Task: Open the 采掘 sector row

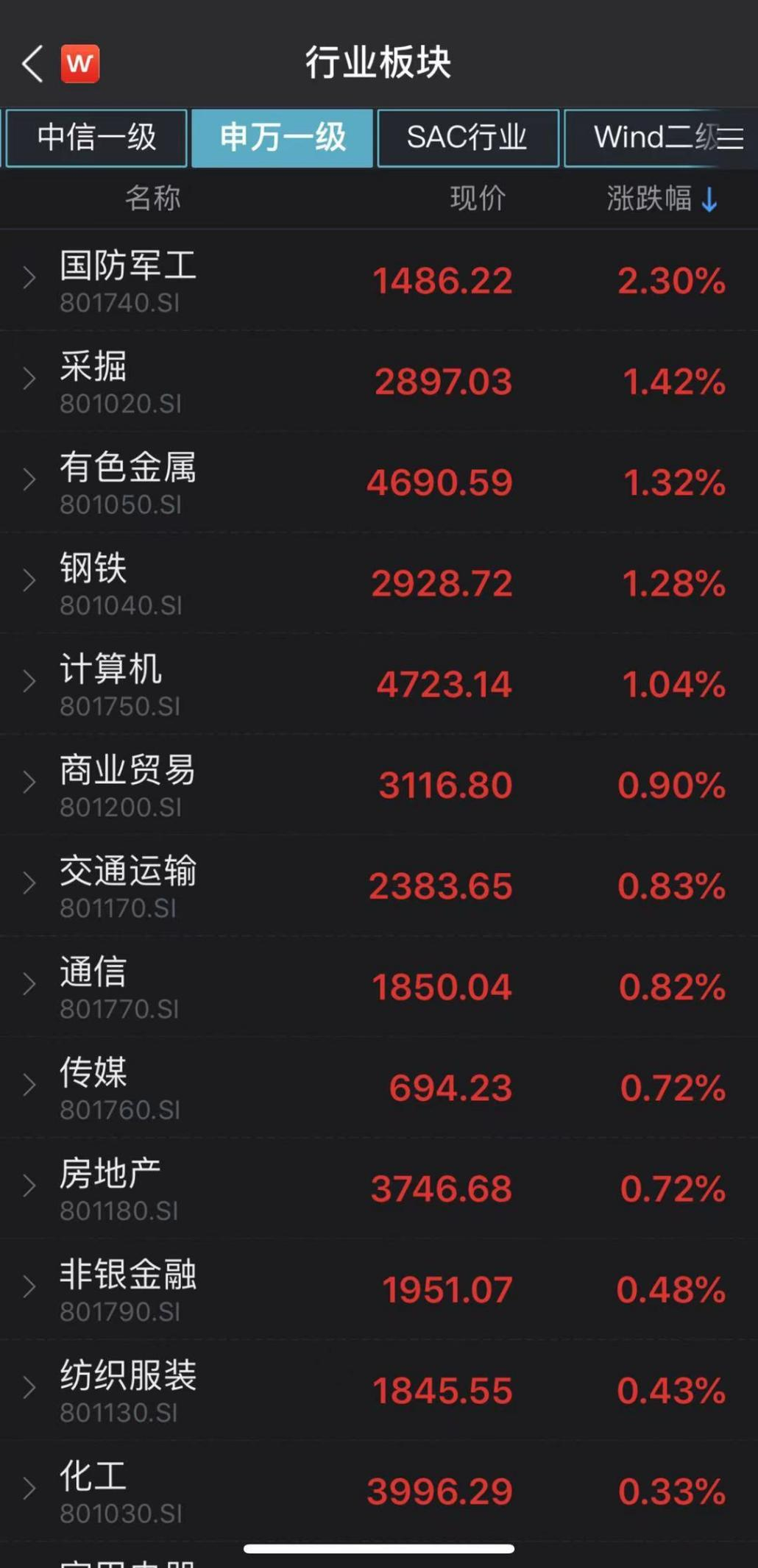Action: [x=379, y=381]
